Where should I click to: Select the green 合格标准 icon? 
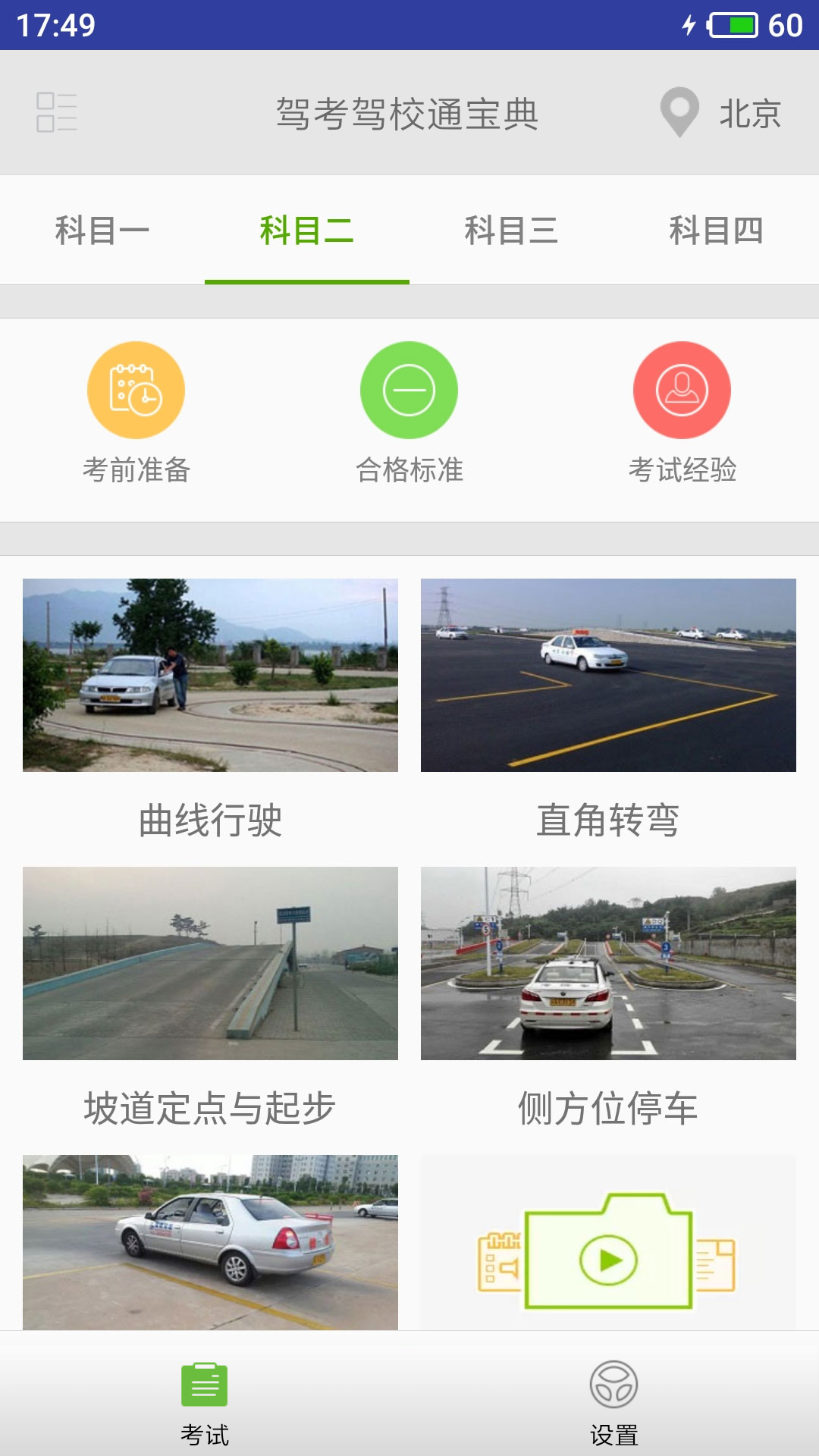coord(408,389)
